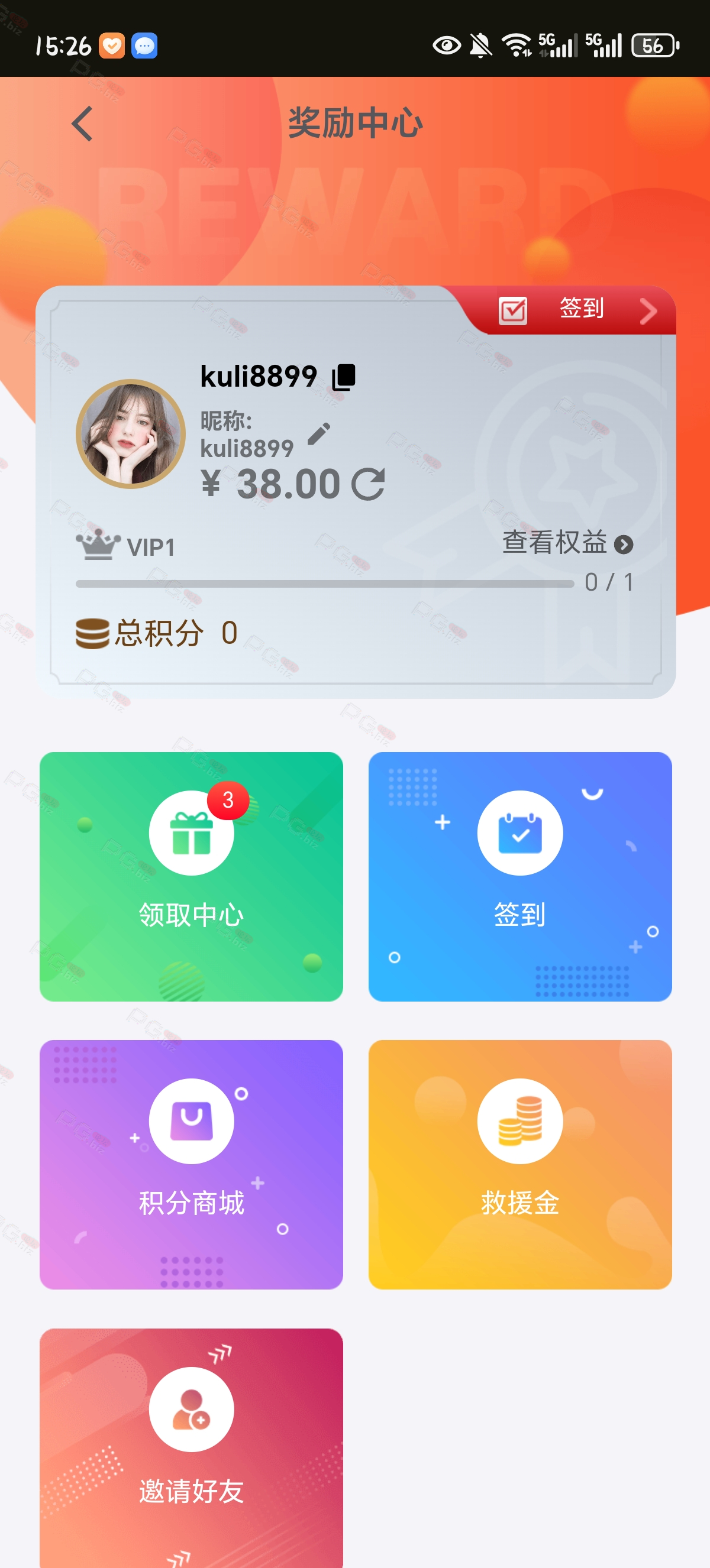The height and width of the screenshot is (1568, 710).
Task: Open the 积分商城 points mall card
Action: (191, 1164)
